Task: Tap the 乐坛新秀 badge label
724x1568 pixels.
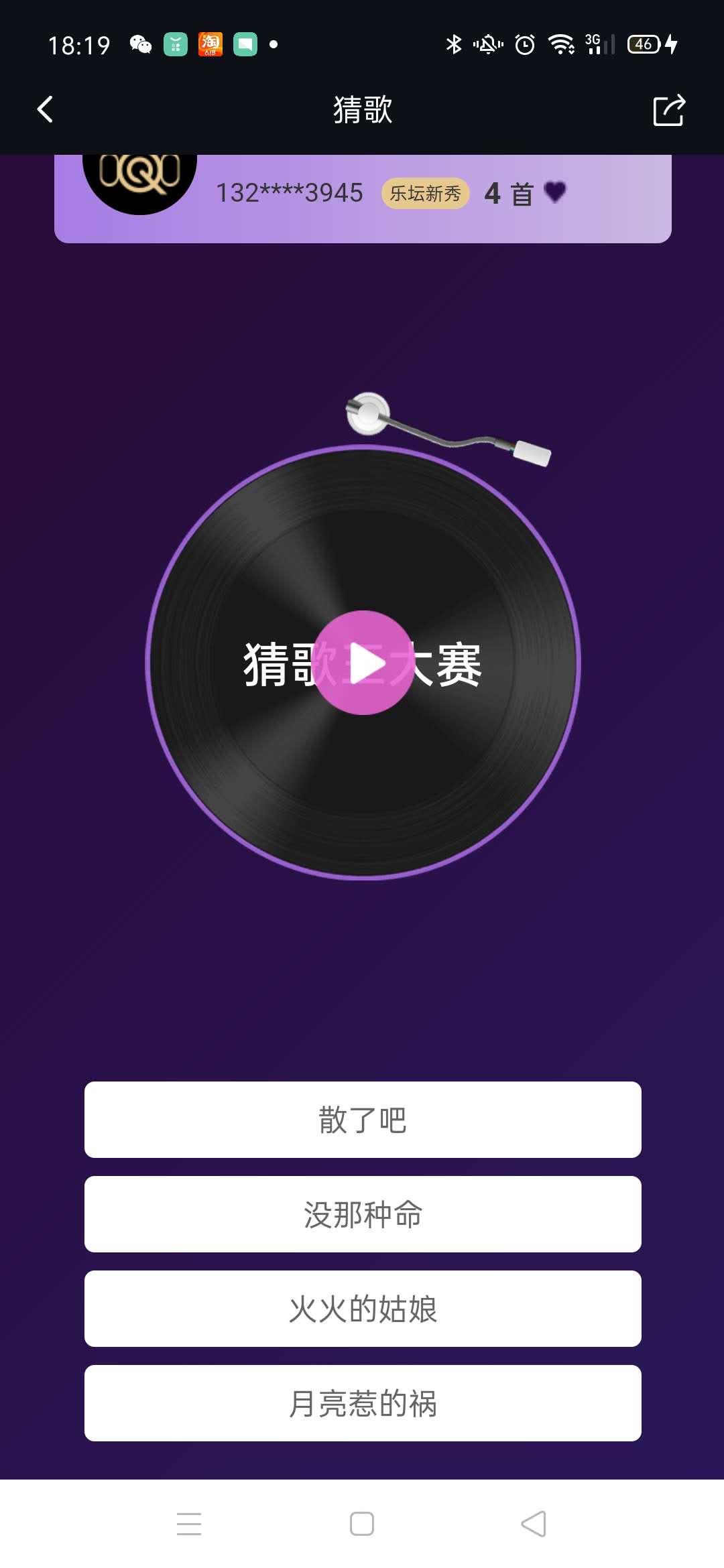Action: coord(427,193)
